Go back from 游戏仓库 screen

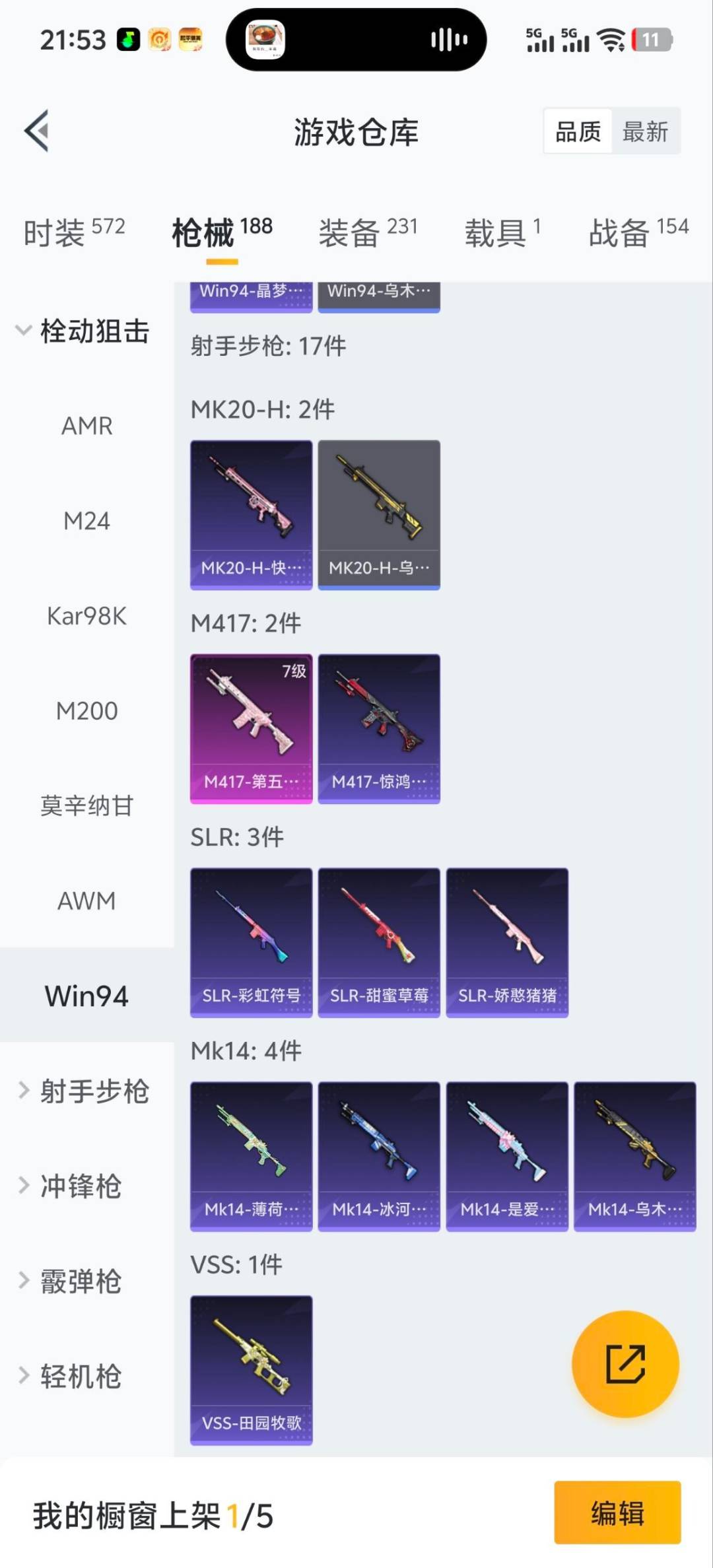[x=37, y=131]
